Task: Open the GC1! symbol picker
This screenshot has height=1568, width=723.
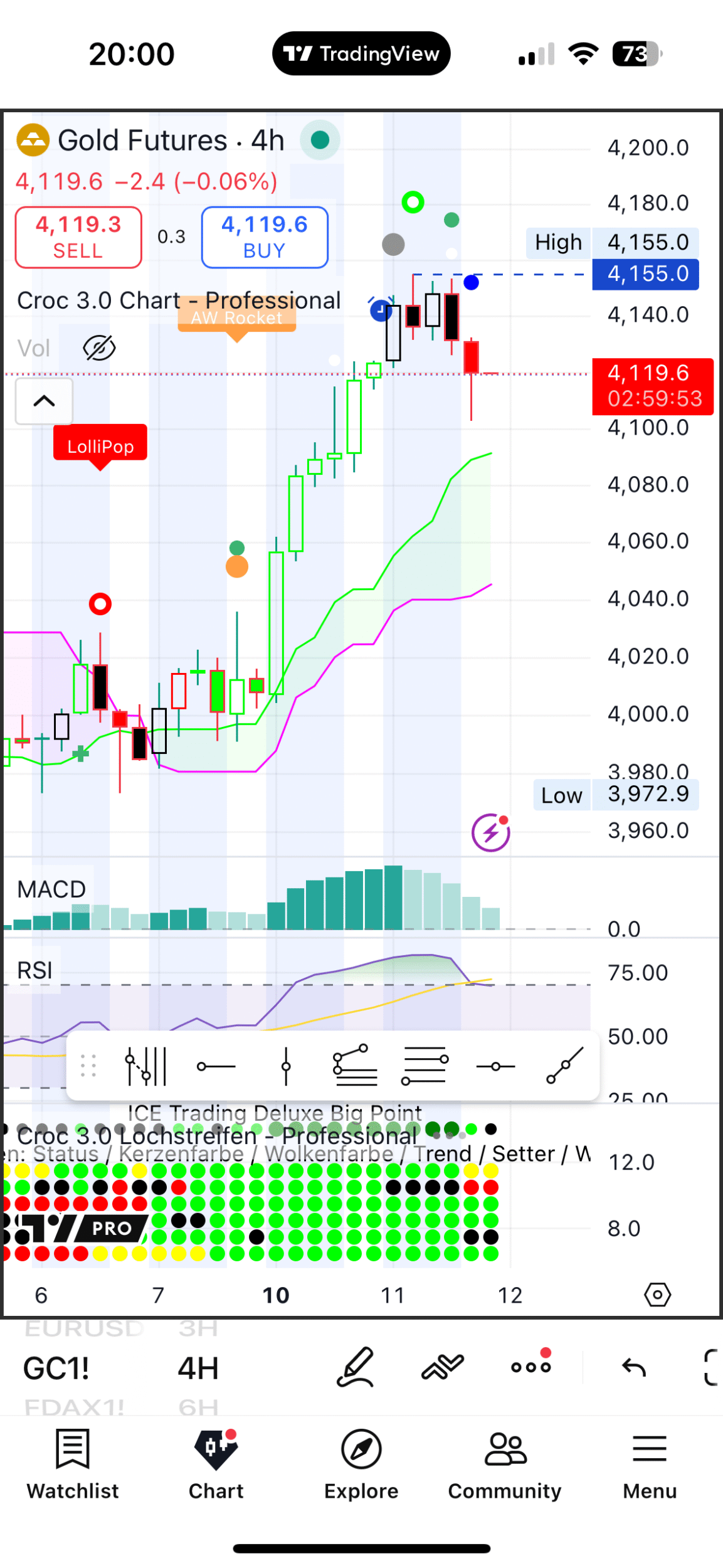Action: 56,1368
